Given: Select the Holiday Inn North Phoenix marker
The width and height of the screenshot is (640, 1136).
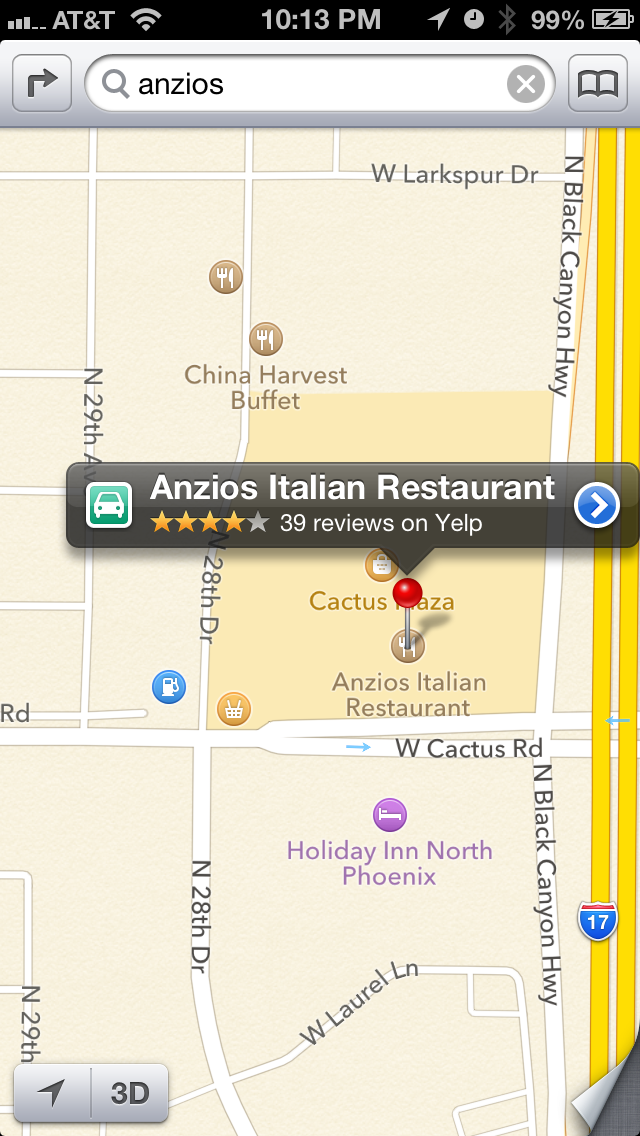Looking at the screenshot, I should [x=389, y=814].
